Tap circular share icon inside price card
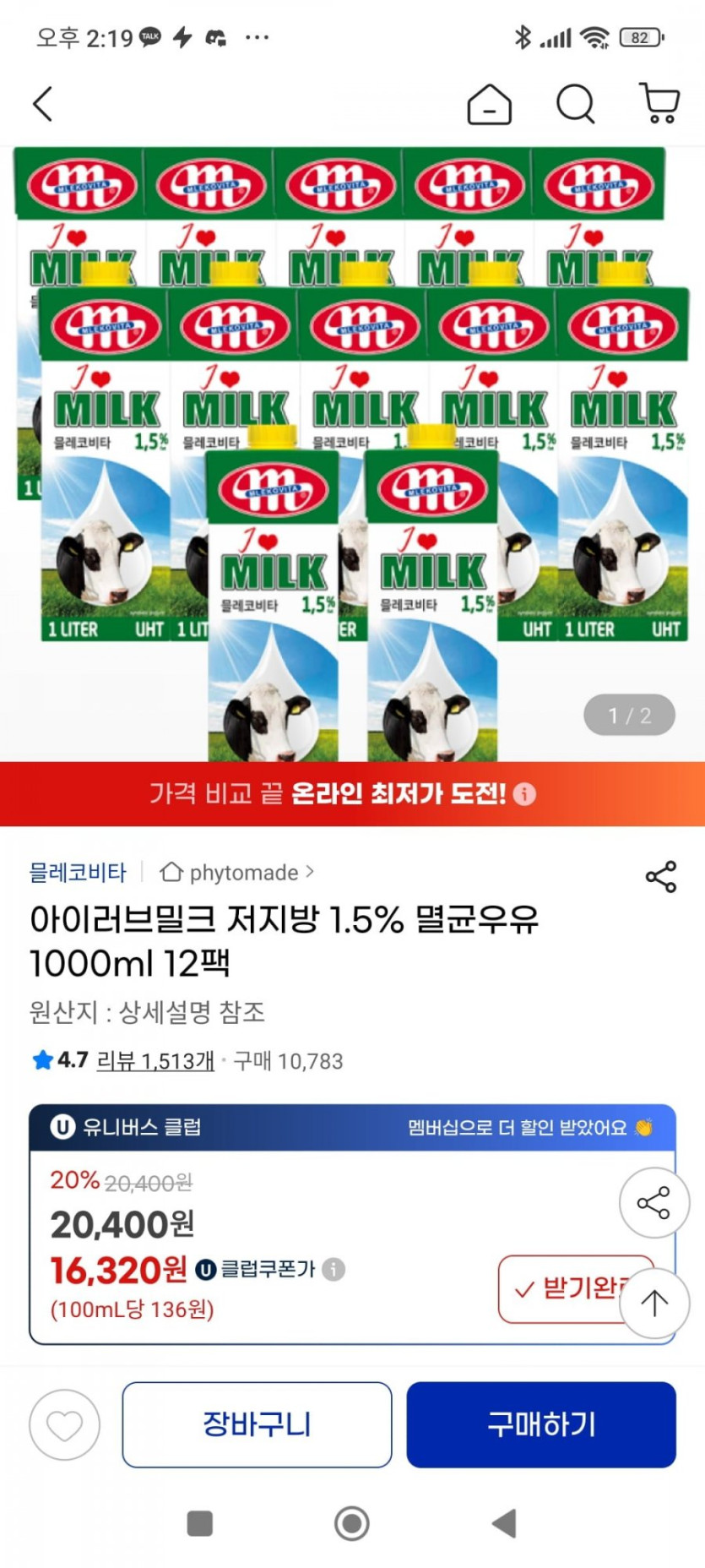 tap(654, 1204)
